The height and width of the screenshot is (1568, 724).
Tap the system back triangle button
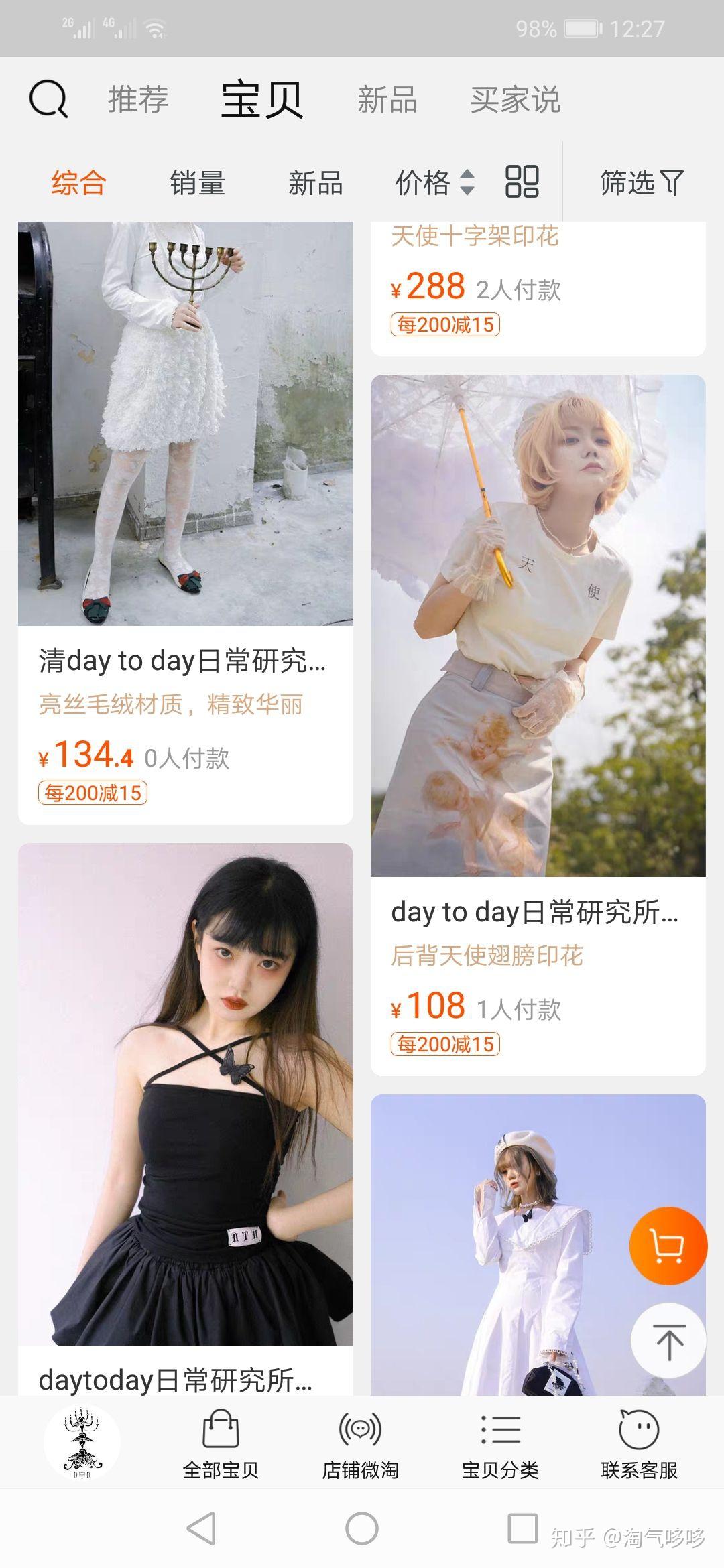point(200,1528)
